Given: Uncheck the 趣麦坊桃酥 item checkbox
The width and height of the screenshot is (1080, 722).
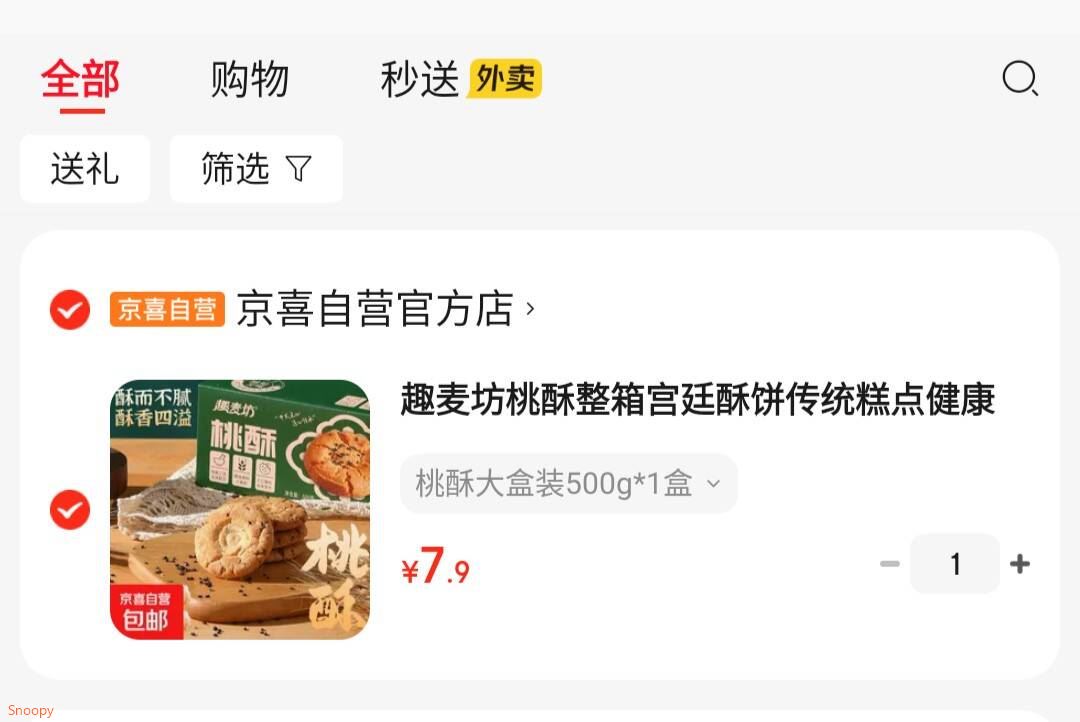Looking at the screenshot, I should (x=70, y=510).
